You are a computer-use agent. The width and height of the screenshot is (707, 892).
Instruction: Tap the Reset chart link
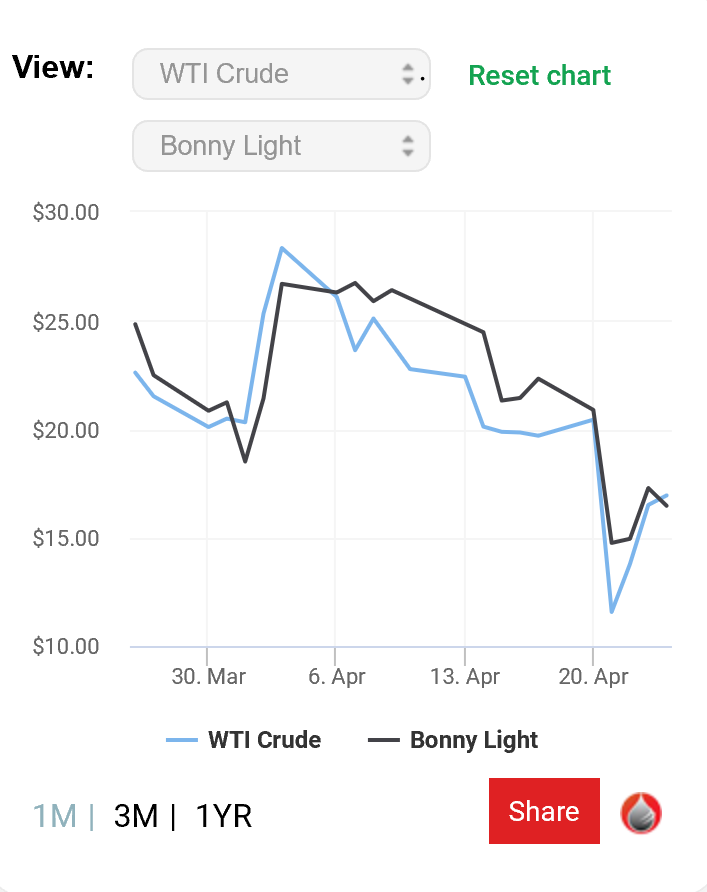[x=539, y=76]
